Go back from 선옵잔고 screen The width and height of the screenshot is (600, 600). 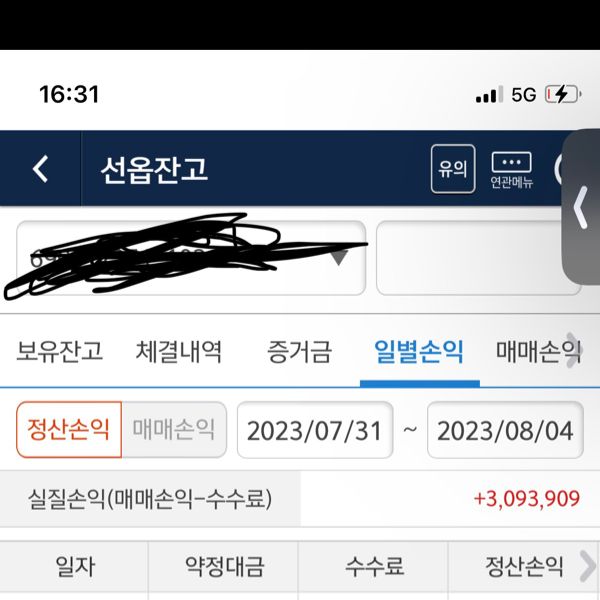tap(40, 168)
